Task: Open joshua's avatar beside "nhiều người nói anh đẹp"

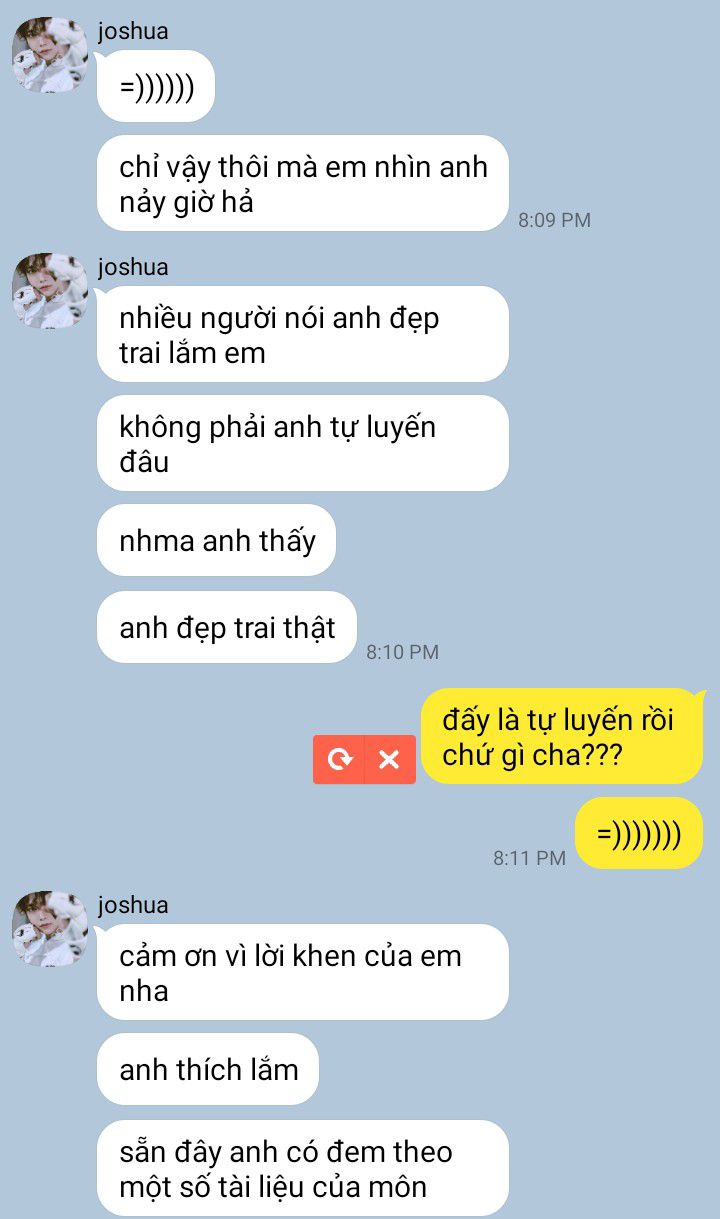Action: point(49,291)
